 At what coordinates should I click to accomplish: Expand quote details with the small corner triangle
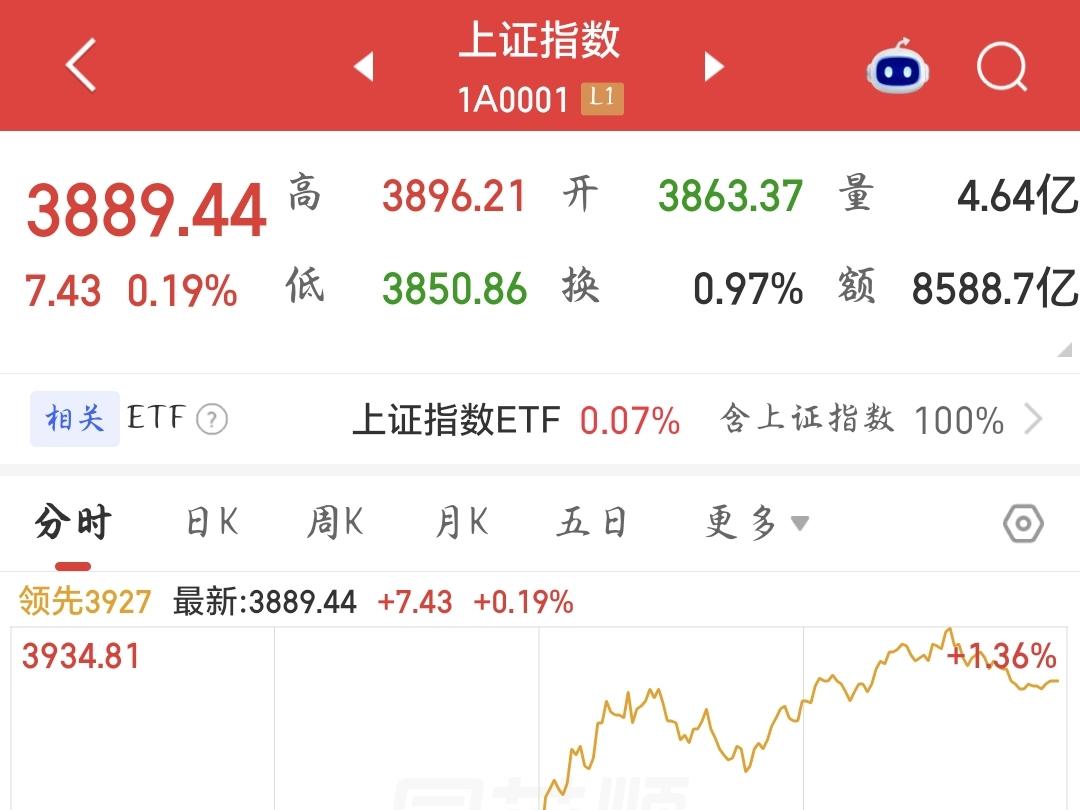(x=1064, y=350)
